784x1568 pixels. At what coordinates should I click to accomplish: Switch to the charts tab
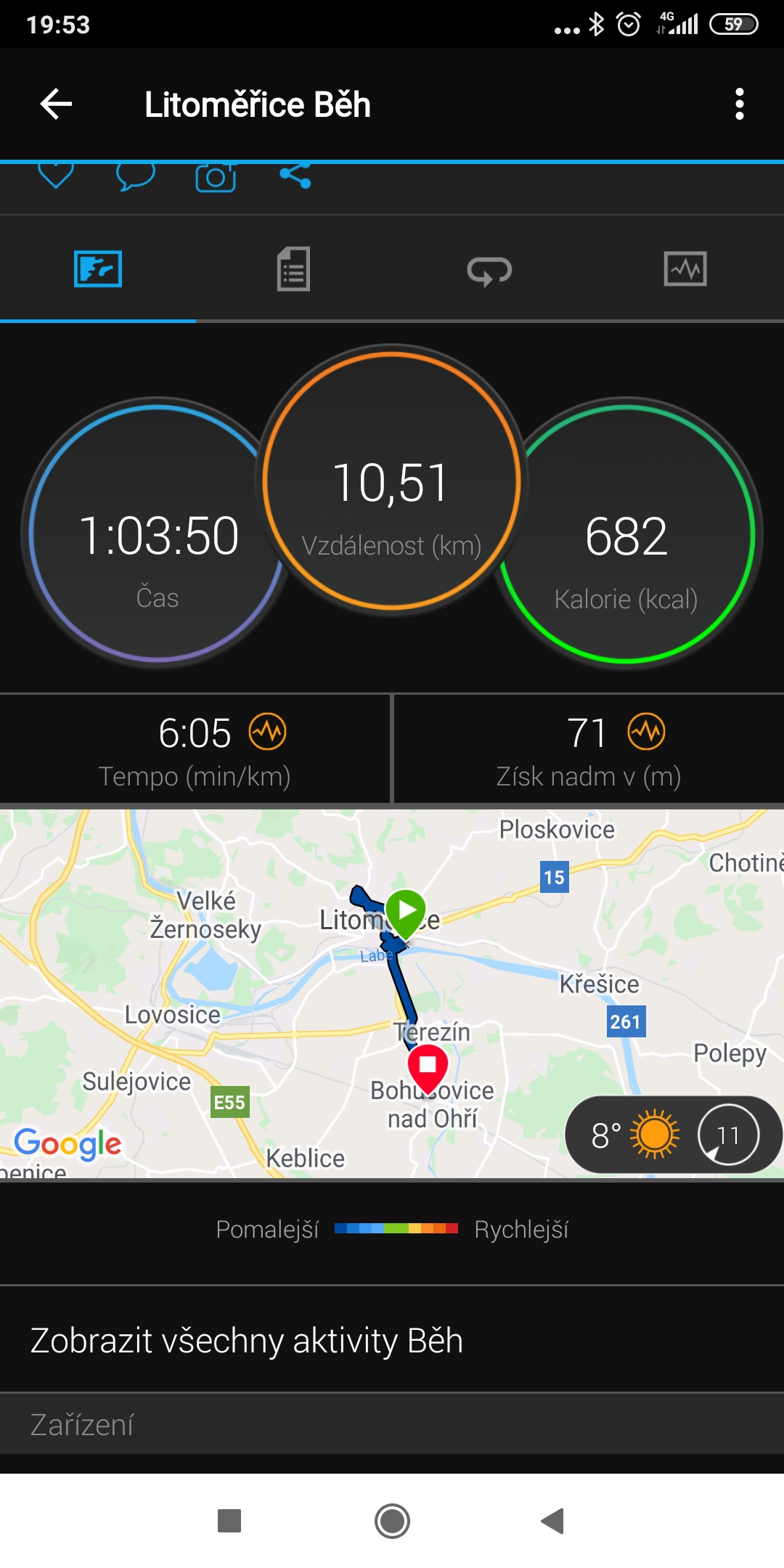pos(685,269)
